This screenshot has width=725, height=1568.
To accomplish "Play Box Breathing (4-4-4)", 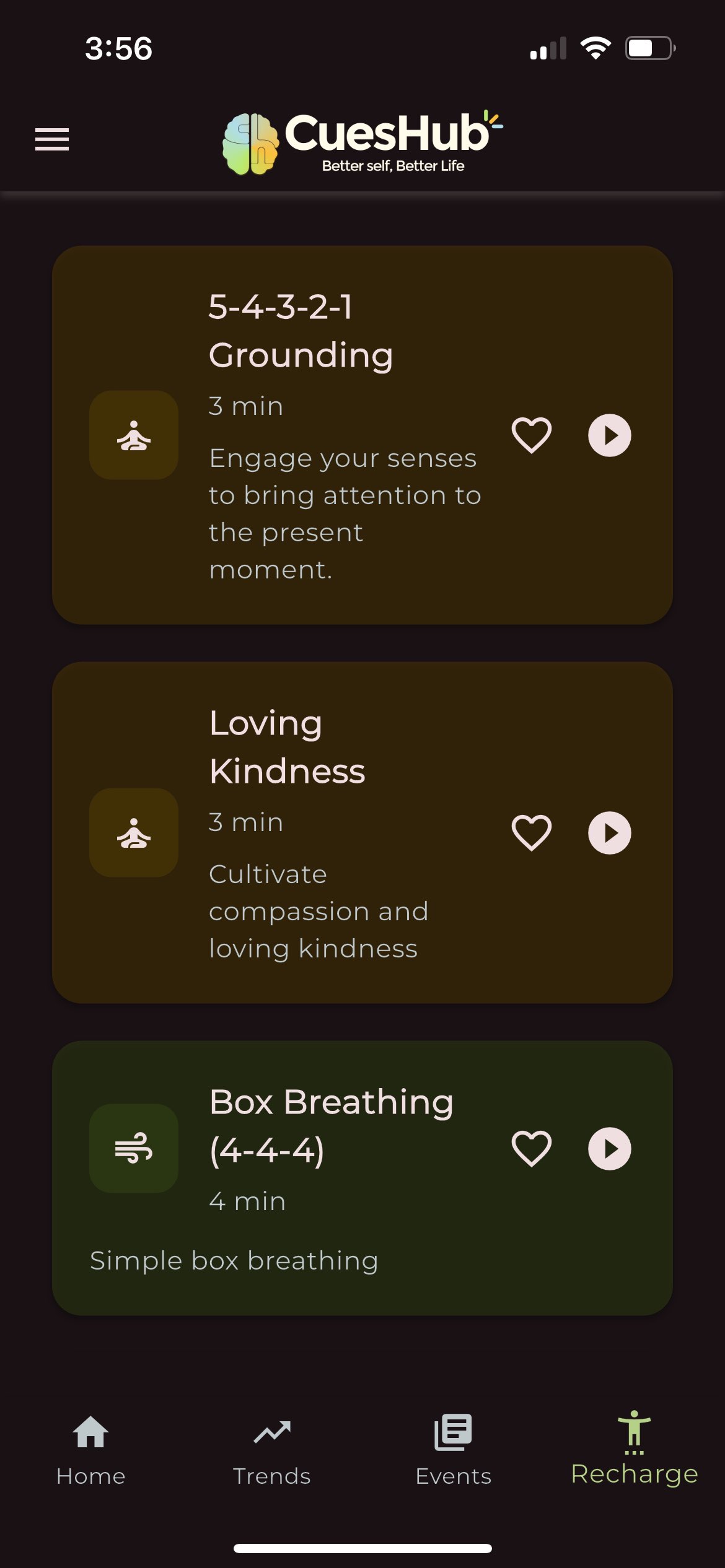I will (x=609, y=1149).
